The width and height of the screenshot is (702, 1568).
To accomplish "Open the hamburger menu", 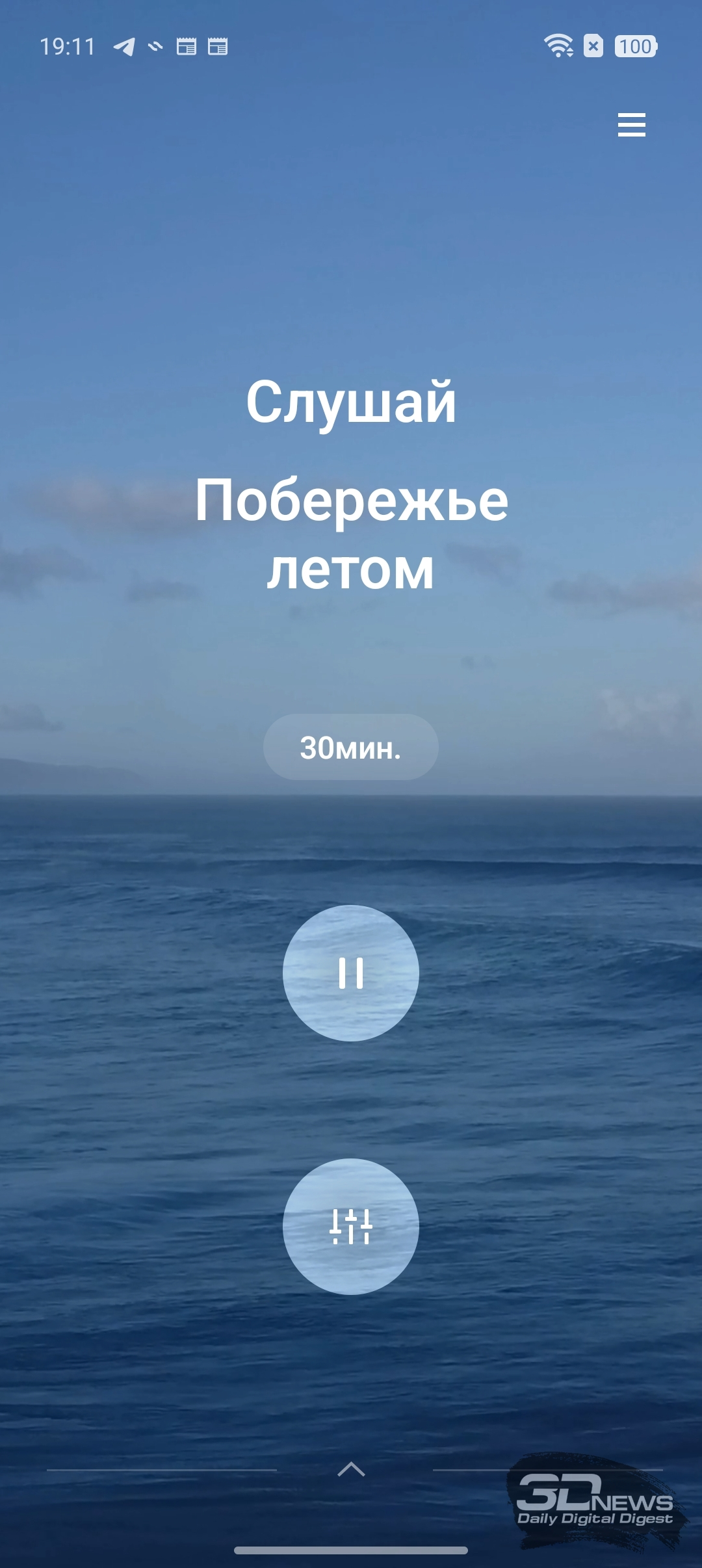I will (631, 125).
